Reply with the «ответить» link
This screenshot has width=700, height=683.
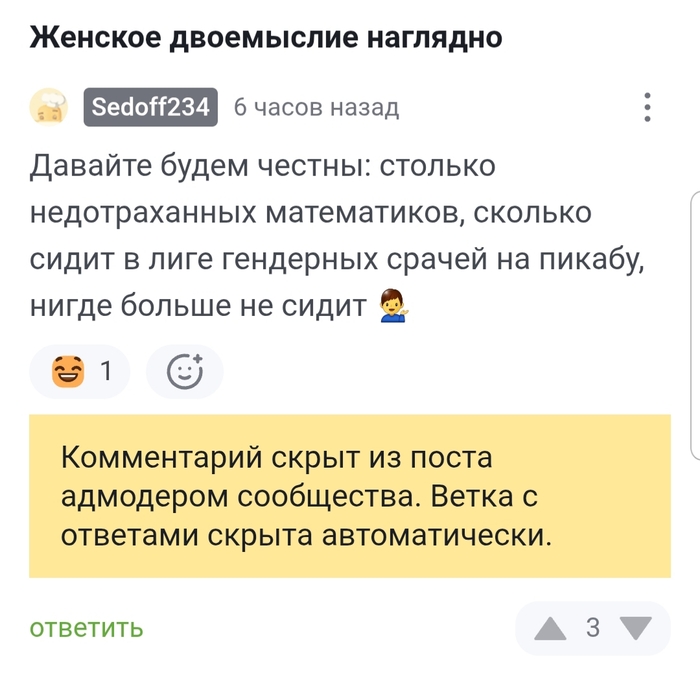click(86, 628)
